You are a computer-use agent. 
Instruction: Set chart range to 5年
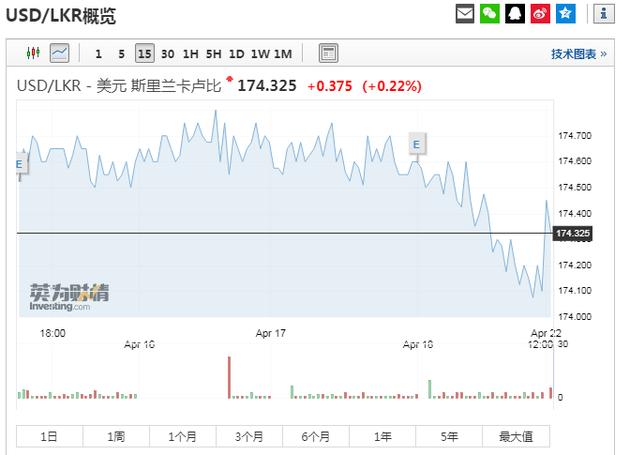point(449,437)
